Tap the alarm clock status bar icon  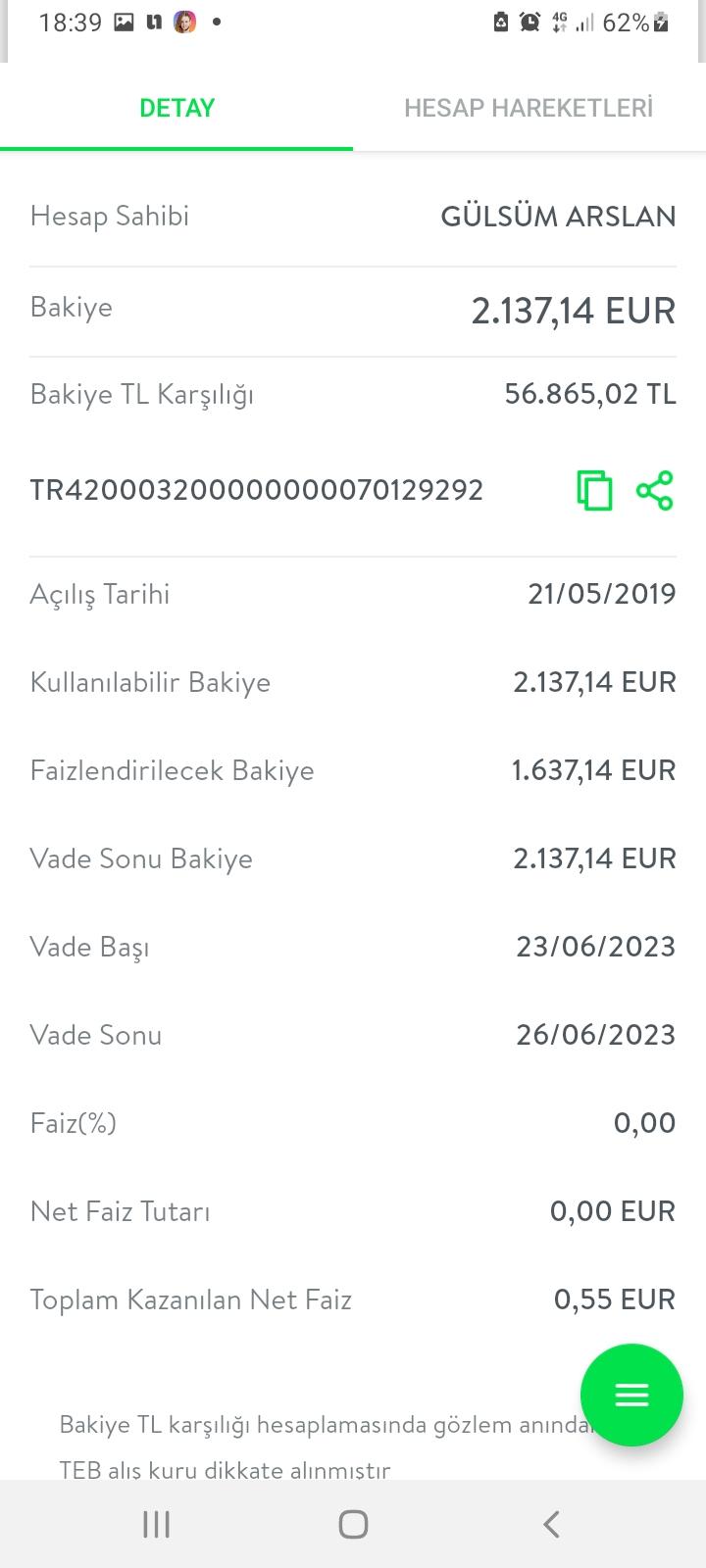[x=529, y=22]
